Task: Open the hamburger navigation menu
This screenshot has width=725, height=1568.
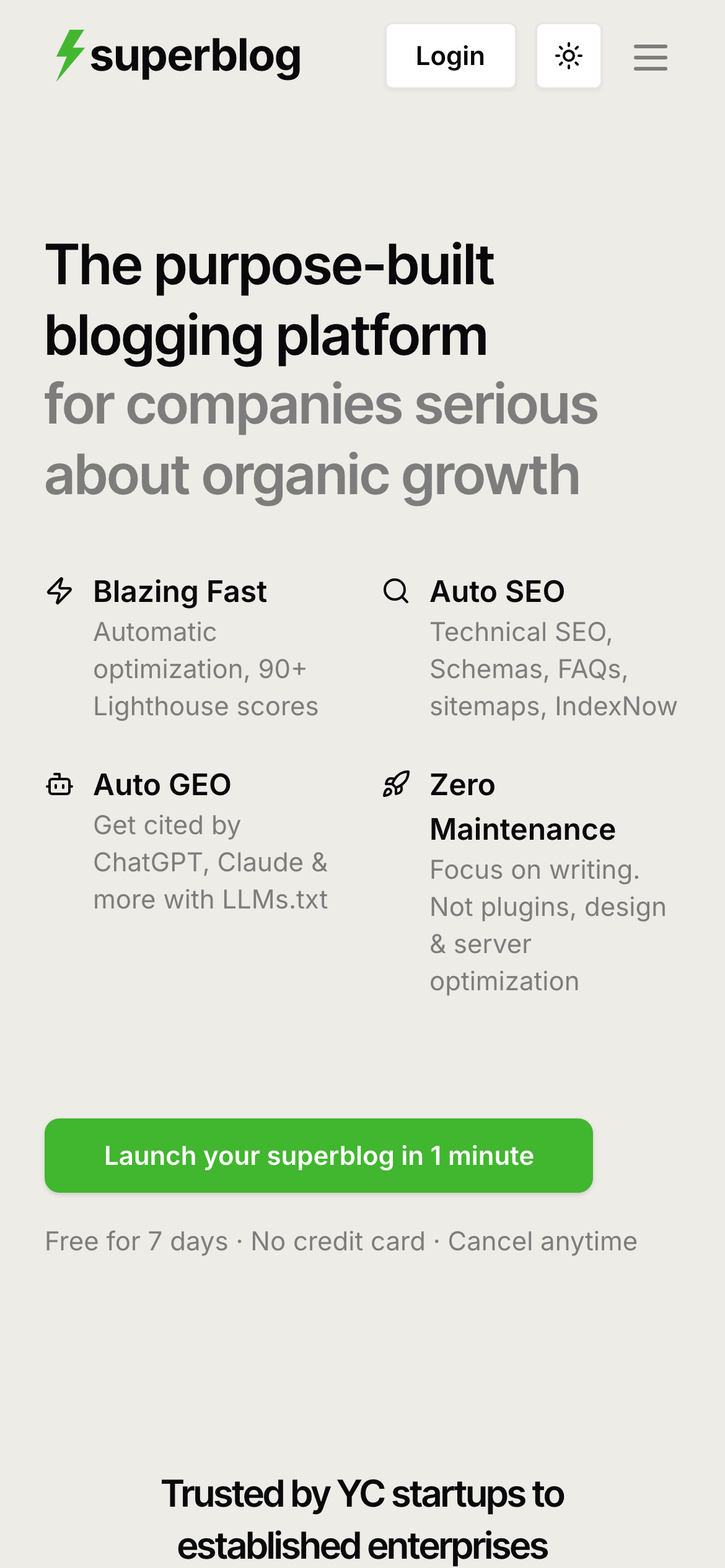Action: click(650, 58)
